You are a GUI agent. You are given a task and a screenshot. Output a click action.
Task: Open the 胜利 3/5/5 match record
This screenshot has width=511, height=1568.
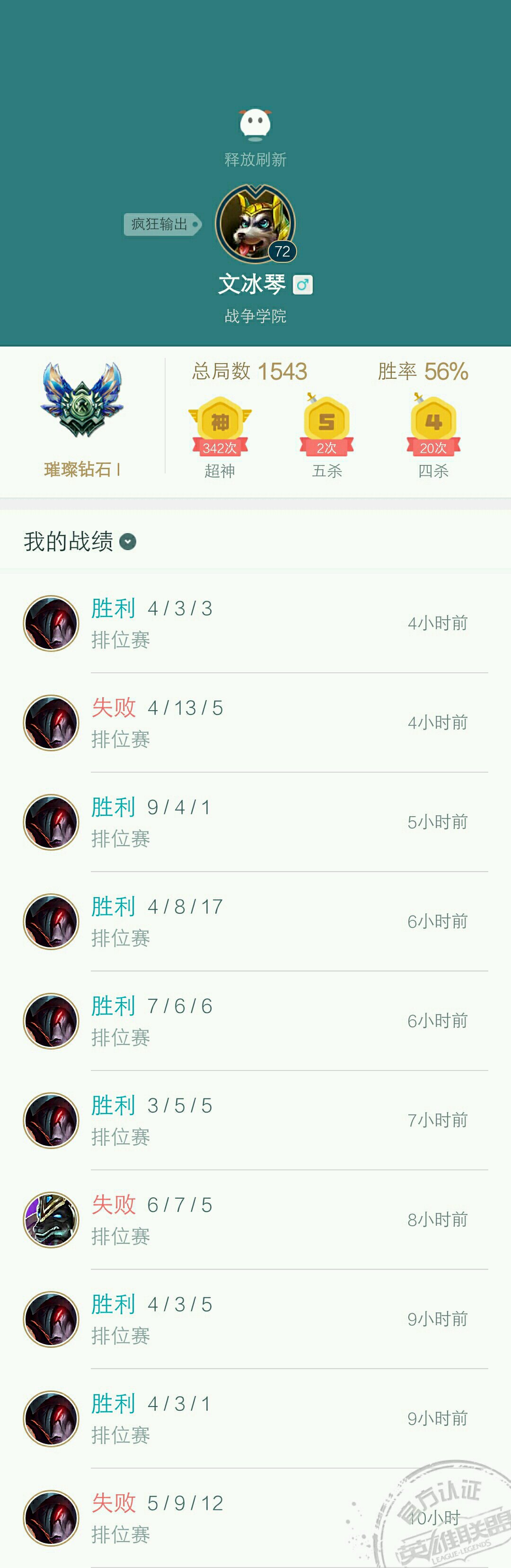(x=255, y=1120)
